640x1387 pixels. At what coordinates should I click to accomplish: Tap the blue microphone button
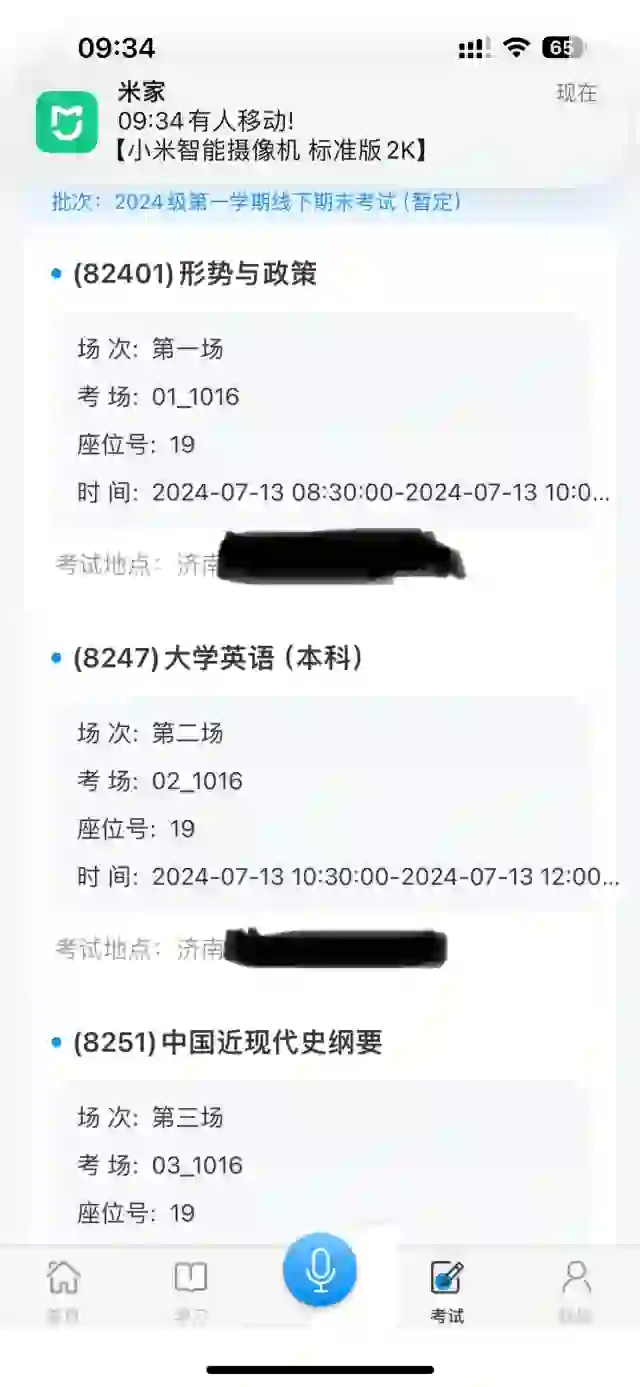click(x=319, y=1269)
